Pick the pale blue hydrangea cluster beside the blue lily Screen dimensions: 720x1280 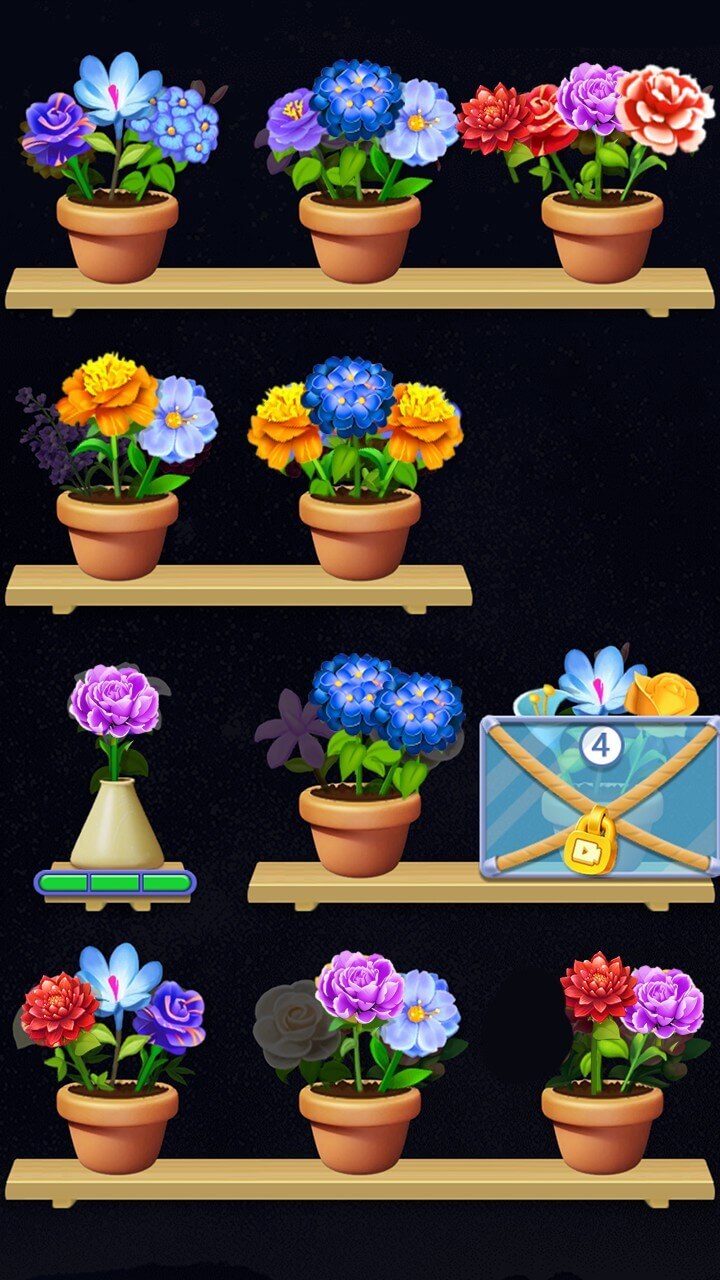180,124
